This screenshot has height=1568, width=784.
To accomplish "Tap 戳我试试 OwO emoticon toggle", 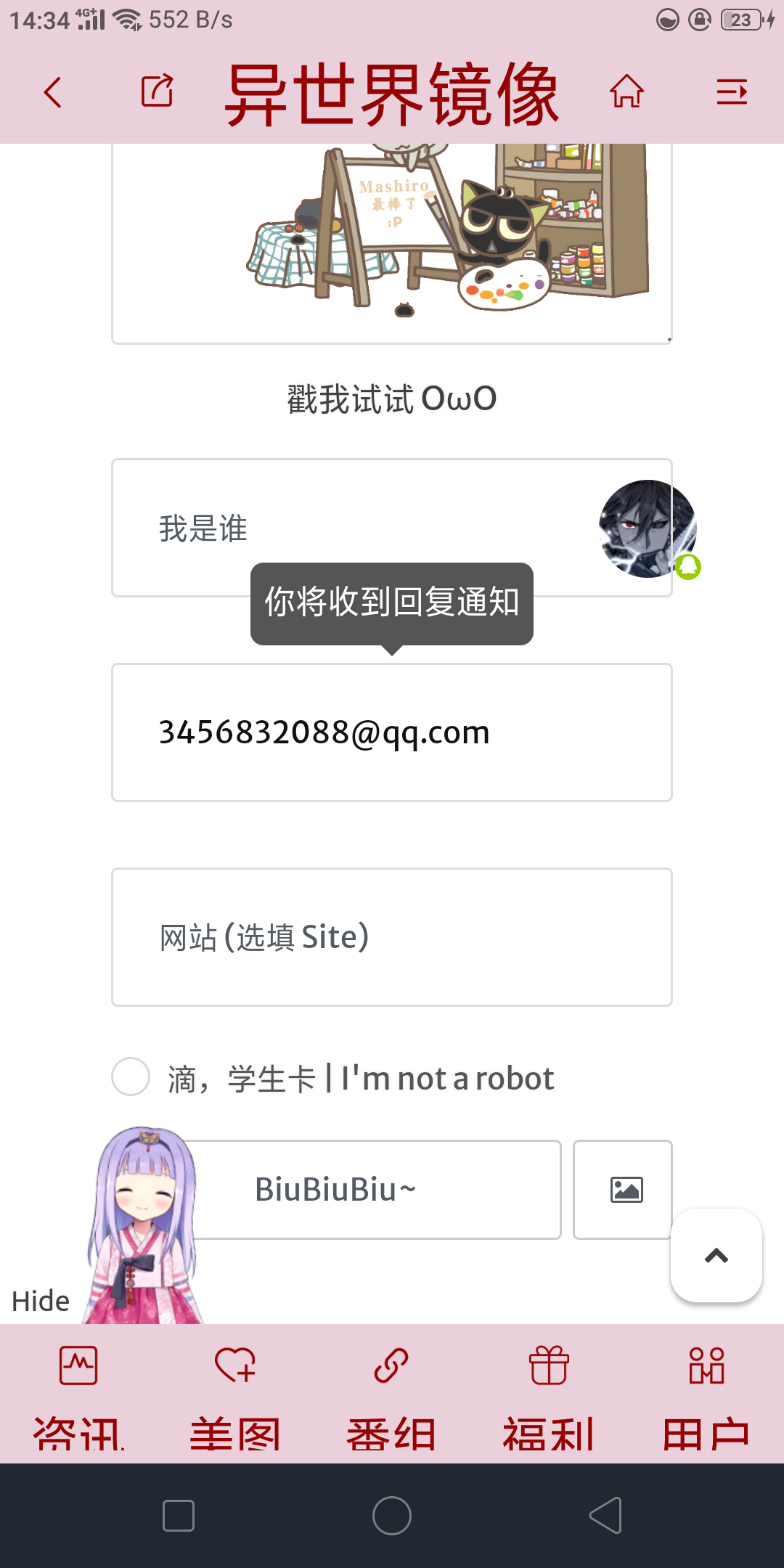I will click(x=392, y=399).
